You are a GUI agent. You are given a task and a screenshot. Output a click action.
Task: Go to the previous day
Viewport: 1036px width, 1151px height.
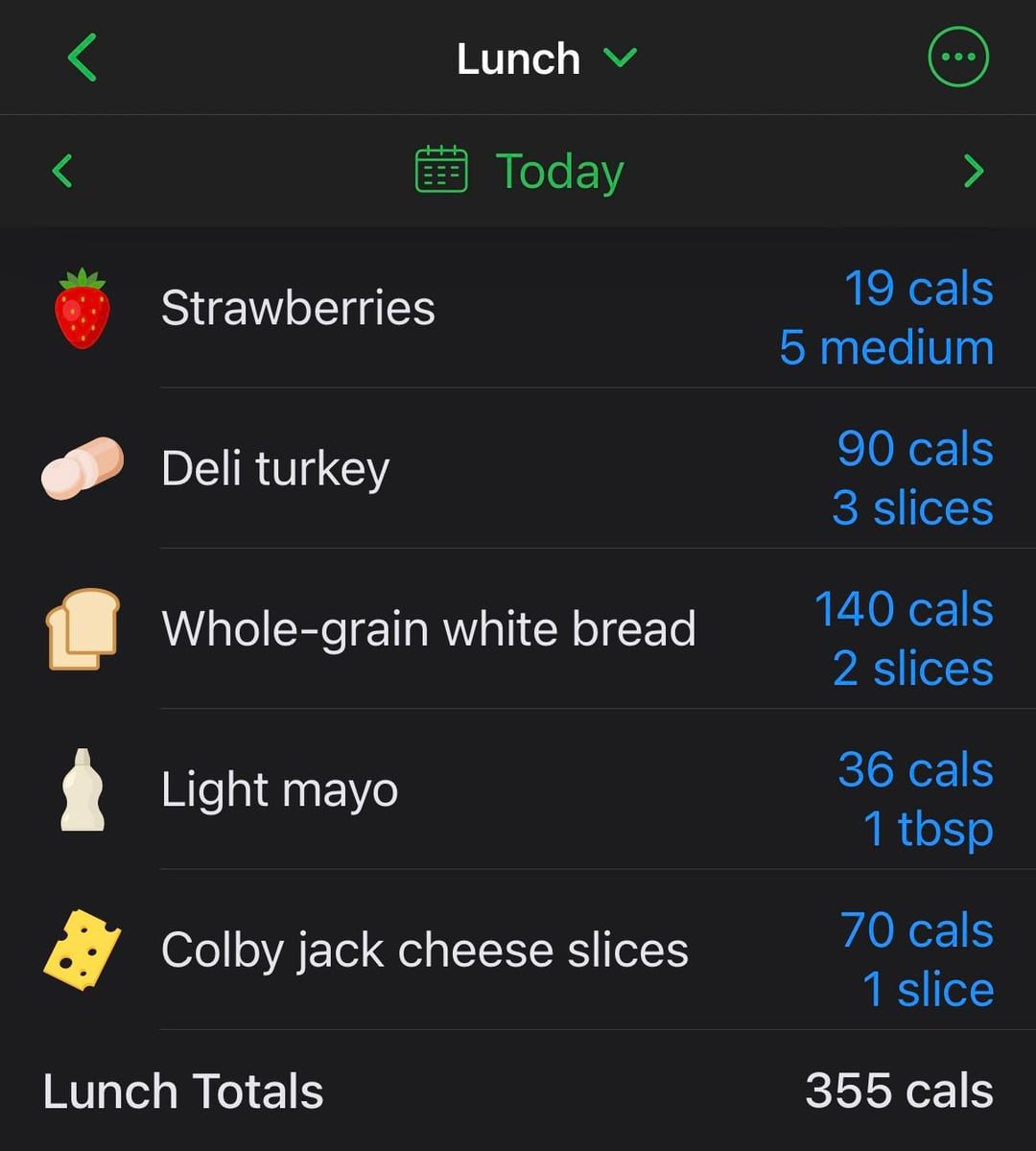(62, 172)
